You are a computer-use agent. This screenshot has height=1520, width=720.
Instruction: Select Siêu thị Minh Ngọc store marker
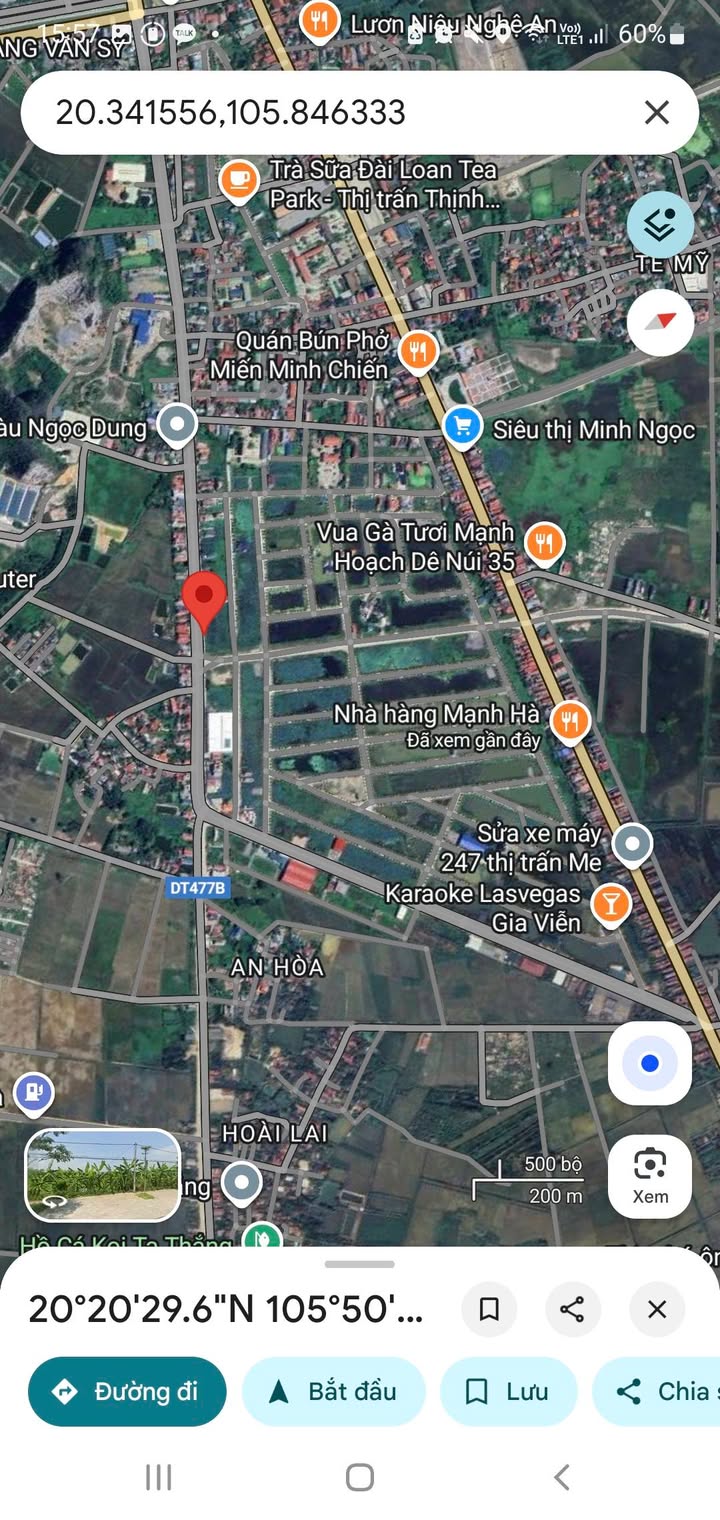[x=462, y=427]
